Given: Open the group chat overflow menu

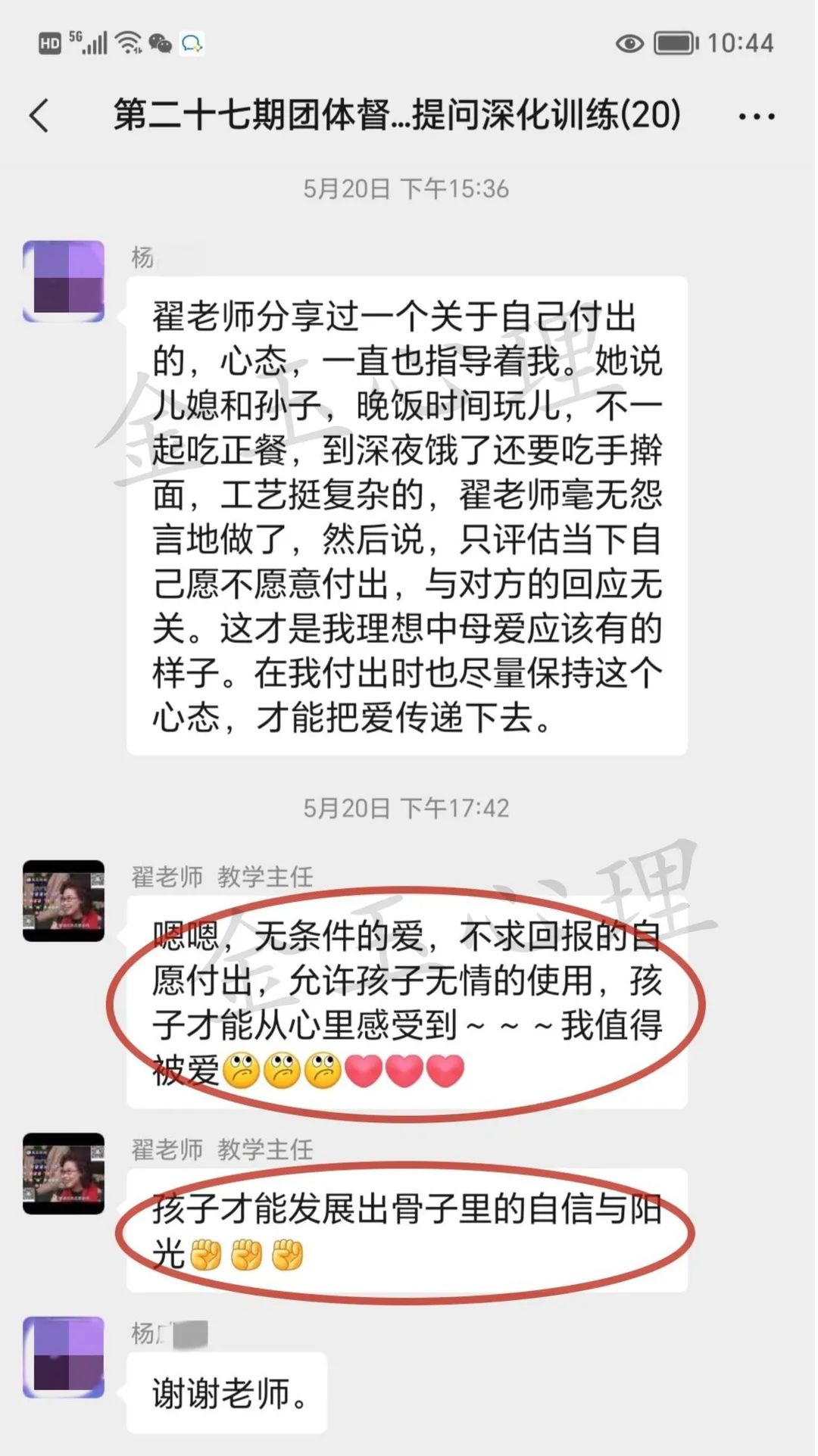Looking at the screenshot, I should point(756,117).
